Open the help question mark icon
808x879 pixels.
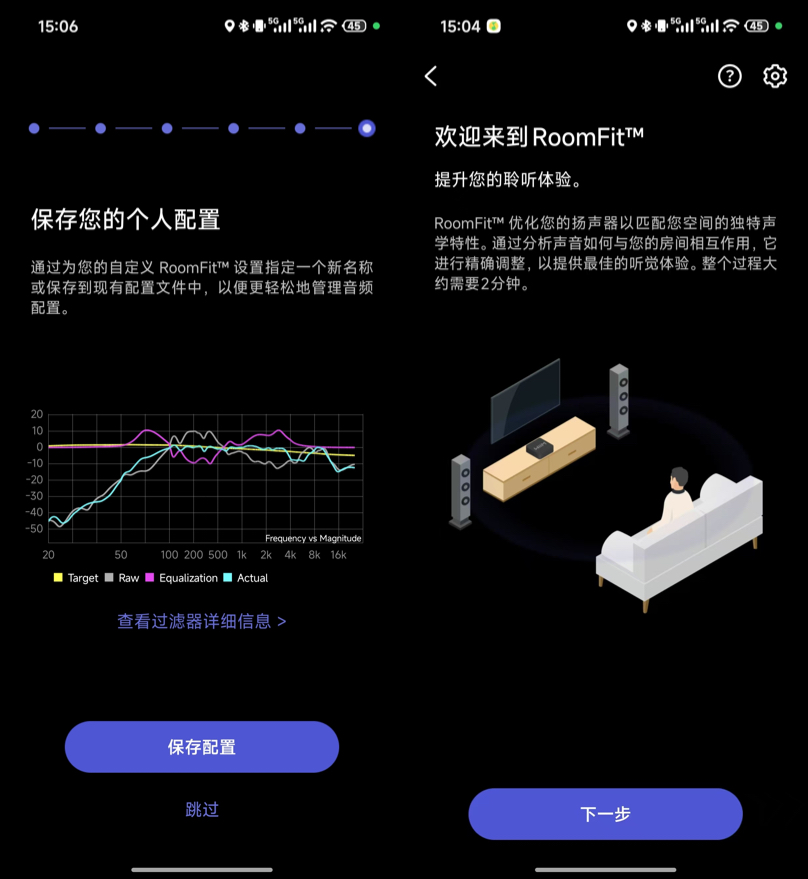pyautogui.click(x=730, y=76)
